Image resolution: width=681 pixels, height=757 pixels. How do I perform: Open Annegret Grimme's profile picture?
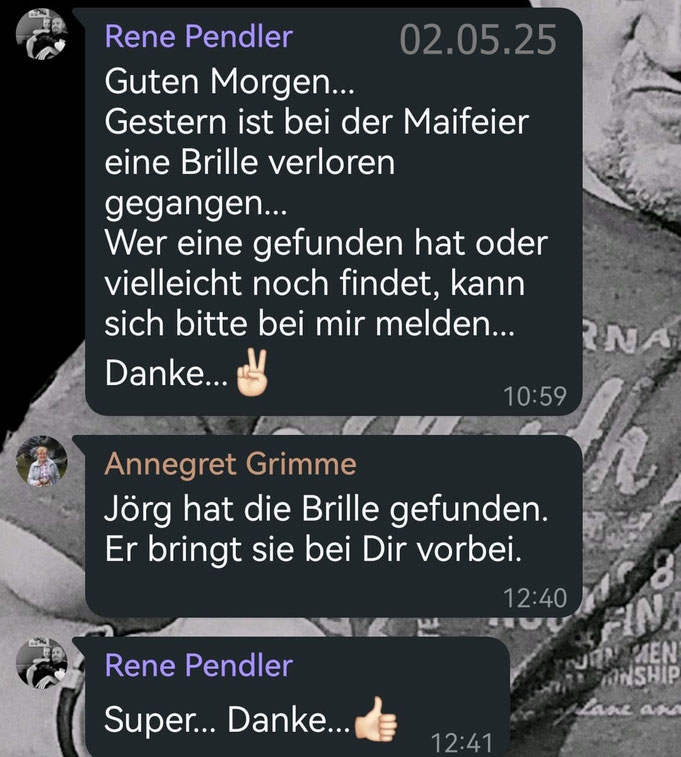point(42,463)
